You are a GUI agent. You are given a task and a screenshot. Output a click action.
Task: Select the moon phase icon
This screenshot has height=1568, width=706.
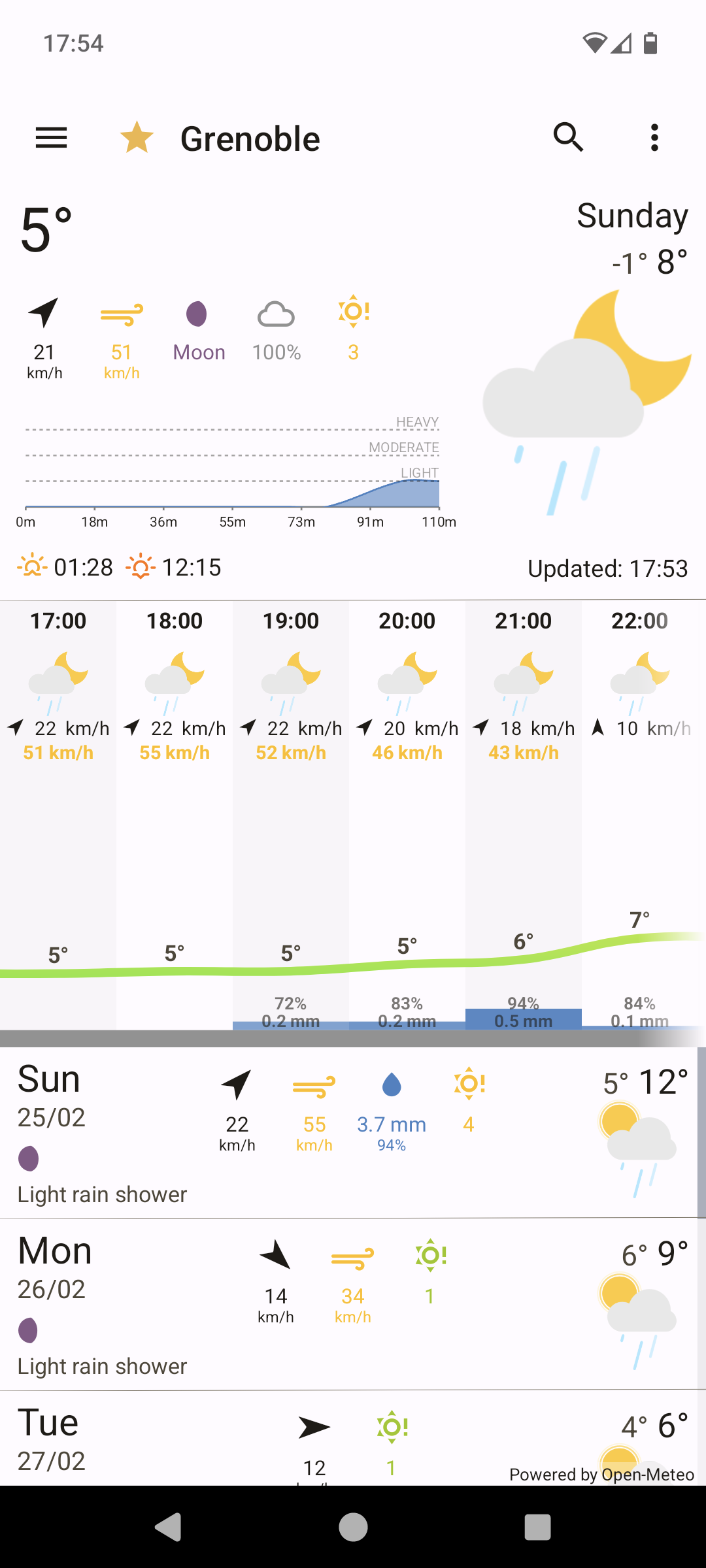(198, 314)
